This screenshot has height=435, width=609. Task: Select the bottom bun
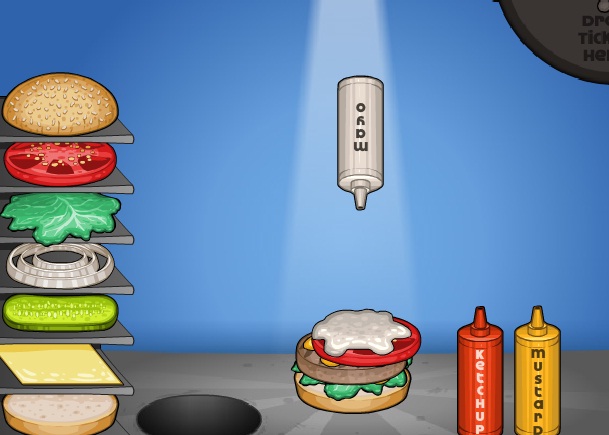pos(60,410)
